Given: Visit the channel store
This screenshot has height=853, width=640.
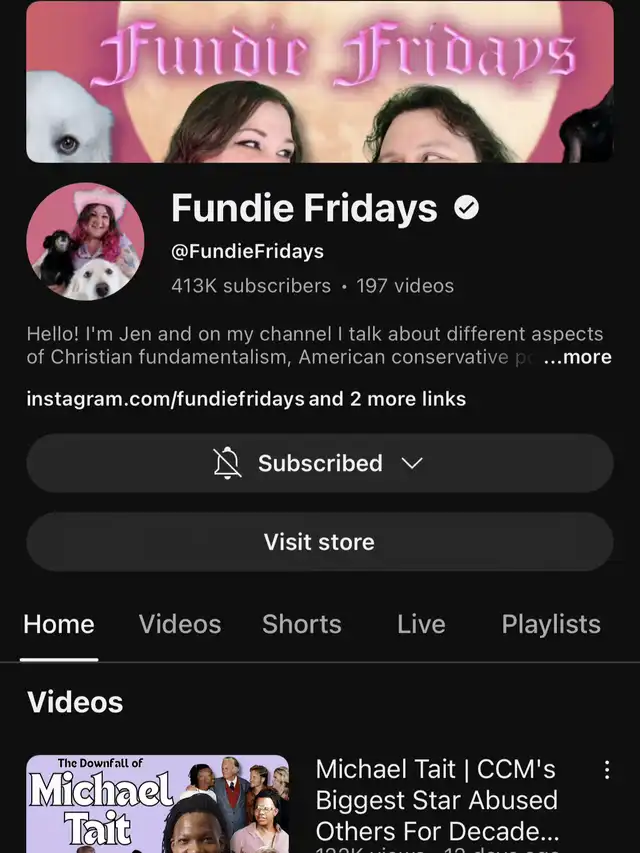Looking at the screenshot, I should click(319, 542).
